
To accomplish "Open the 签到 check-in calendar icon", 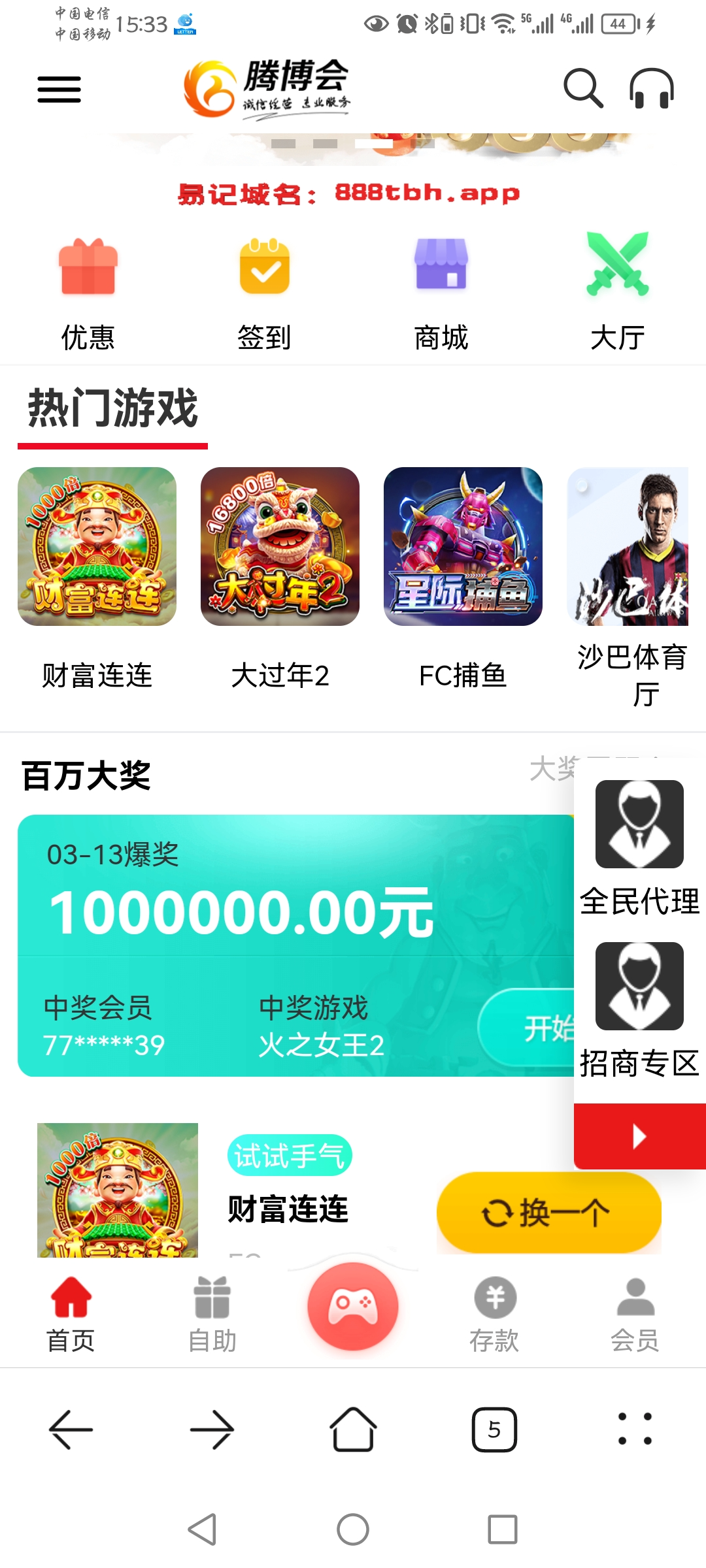I will coord(263,268).
